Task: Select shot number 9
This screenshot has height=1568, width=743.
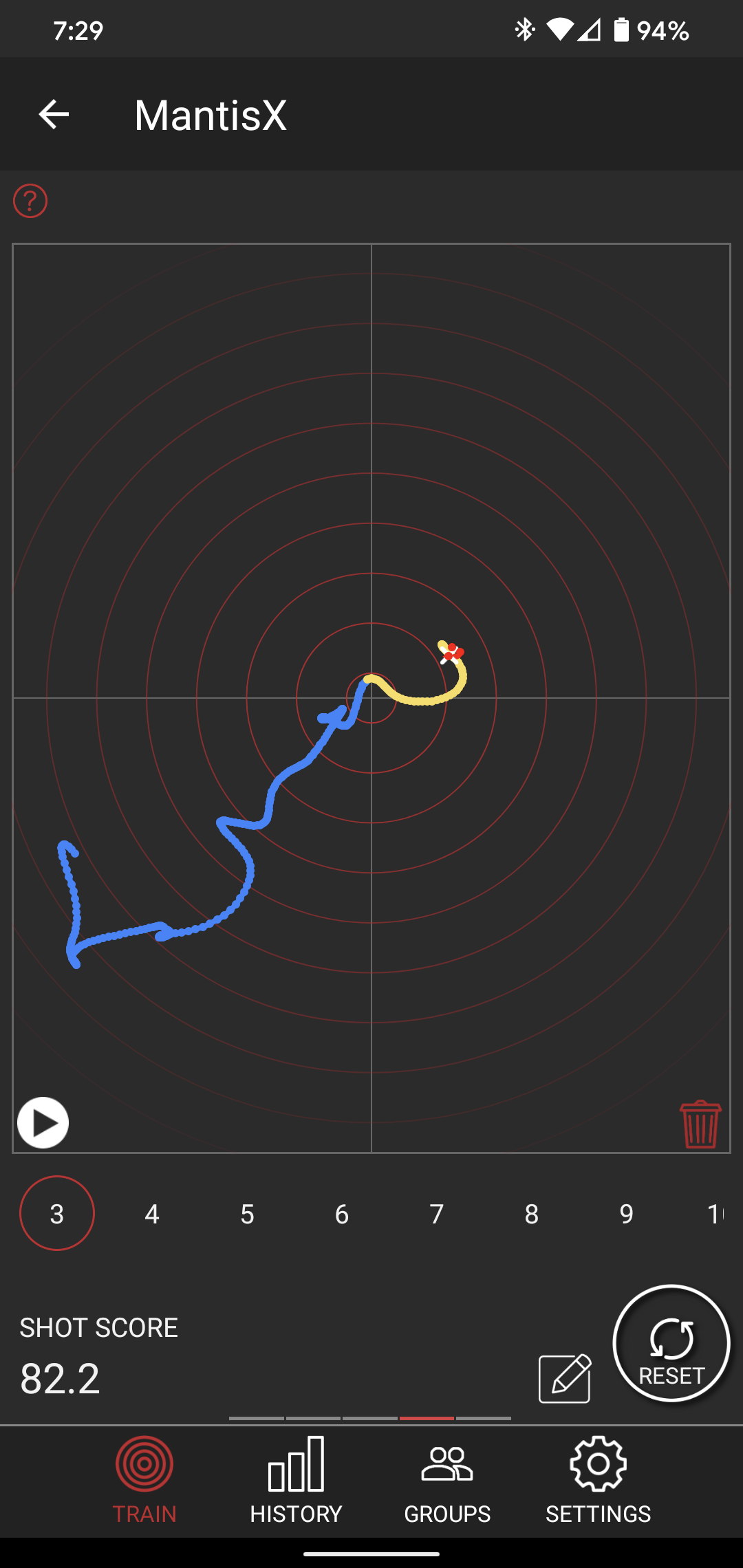Action: coord(626,1214)
